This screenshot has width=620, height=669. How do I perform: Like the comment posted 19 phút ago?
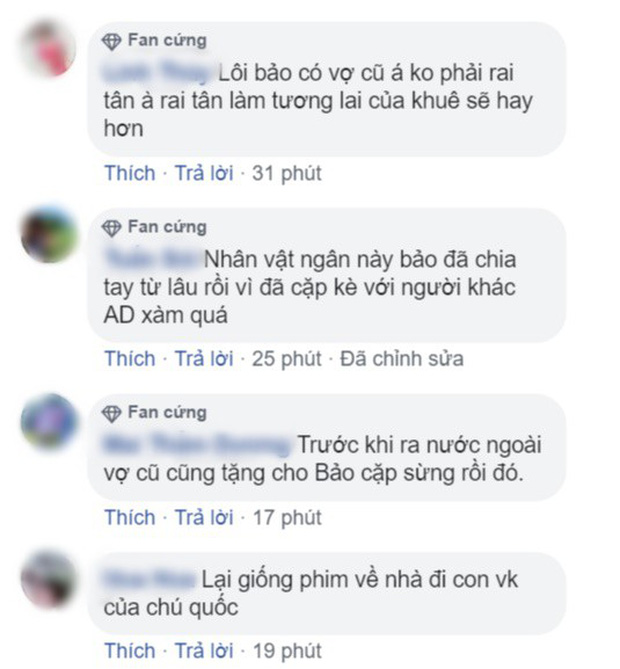pyautogui.click(x=130, y=651)
